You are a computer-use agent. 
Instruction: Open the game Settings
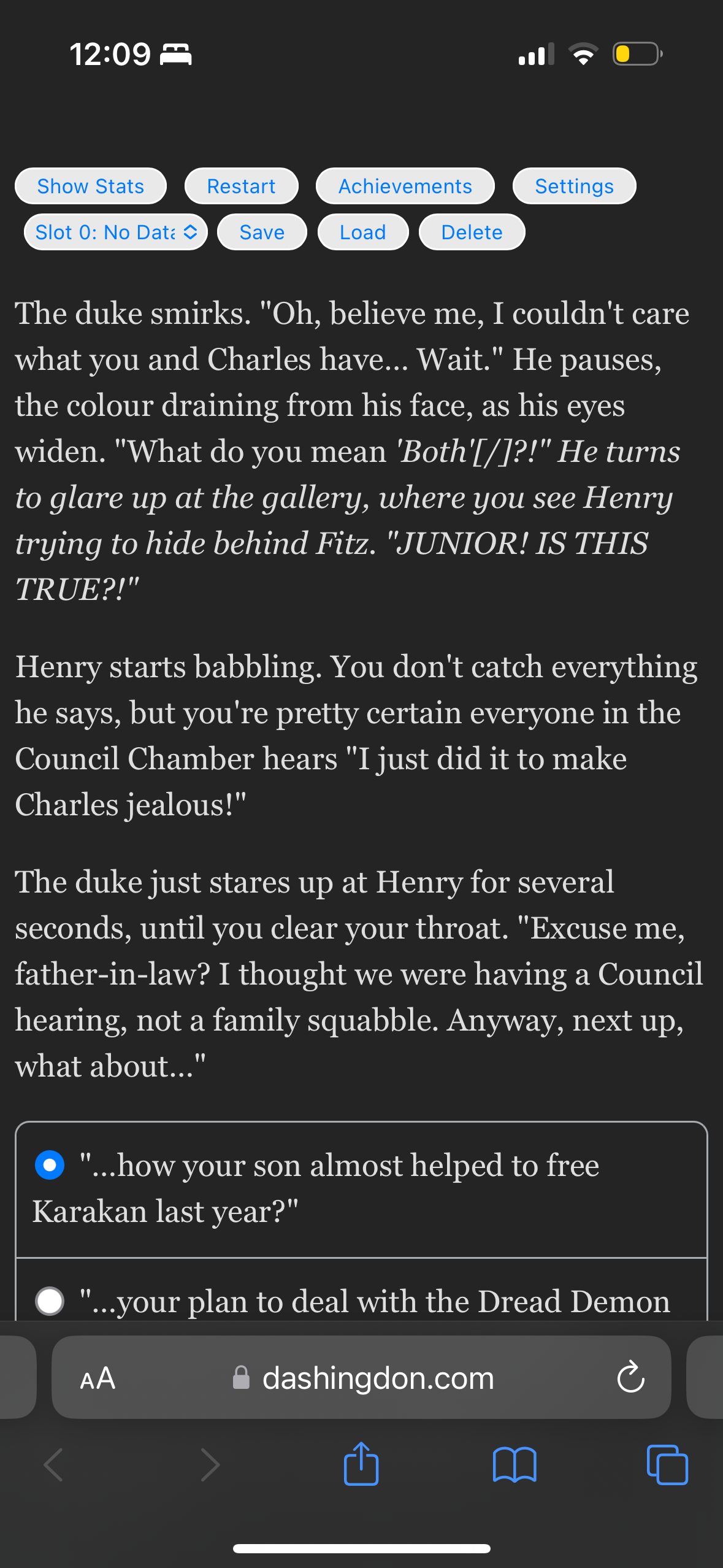[x=574, y=186]
